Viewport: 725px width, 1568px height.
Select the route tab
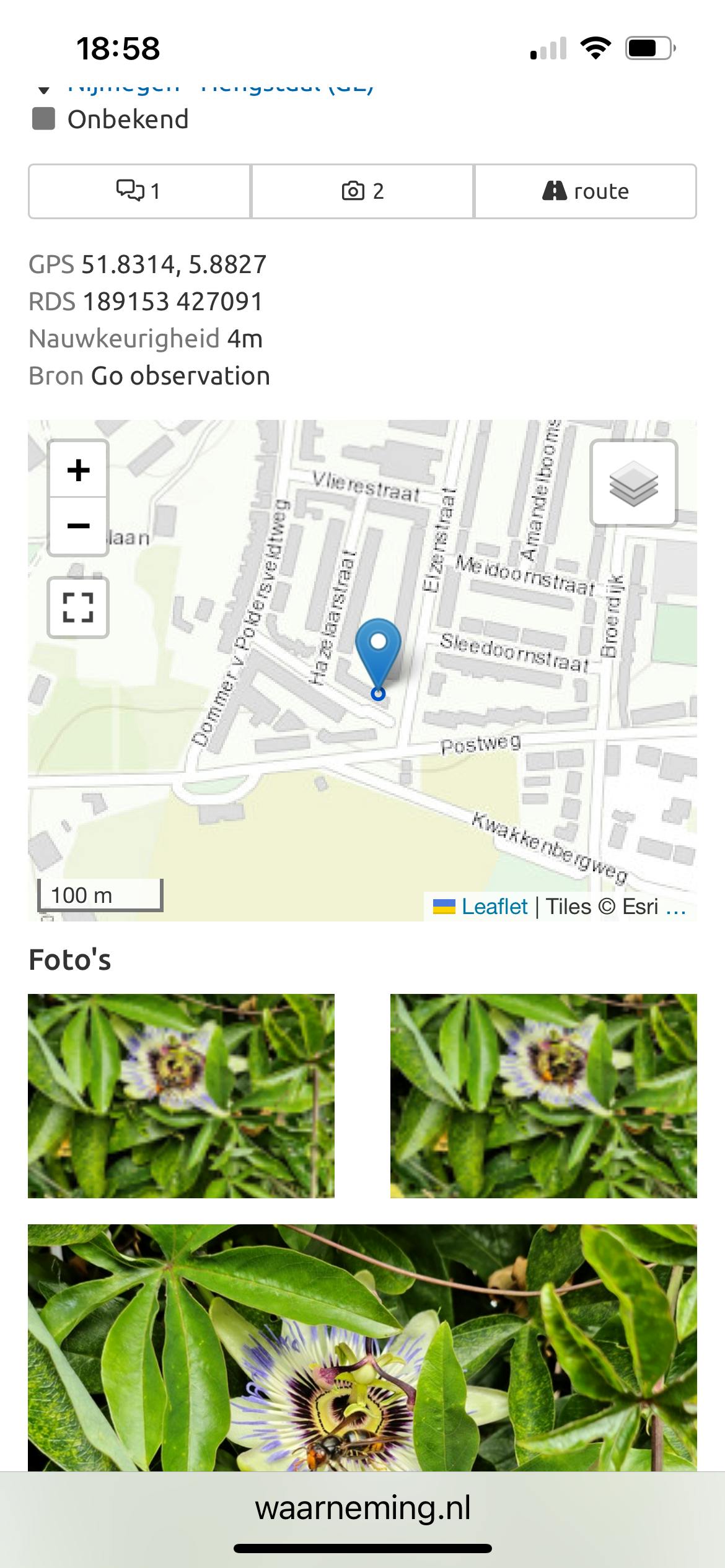(586, 191)
